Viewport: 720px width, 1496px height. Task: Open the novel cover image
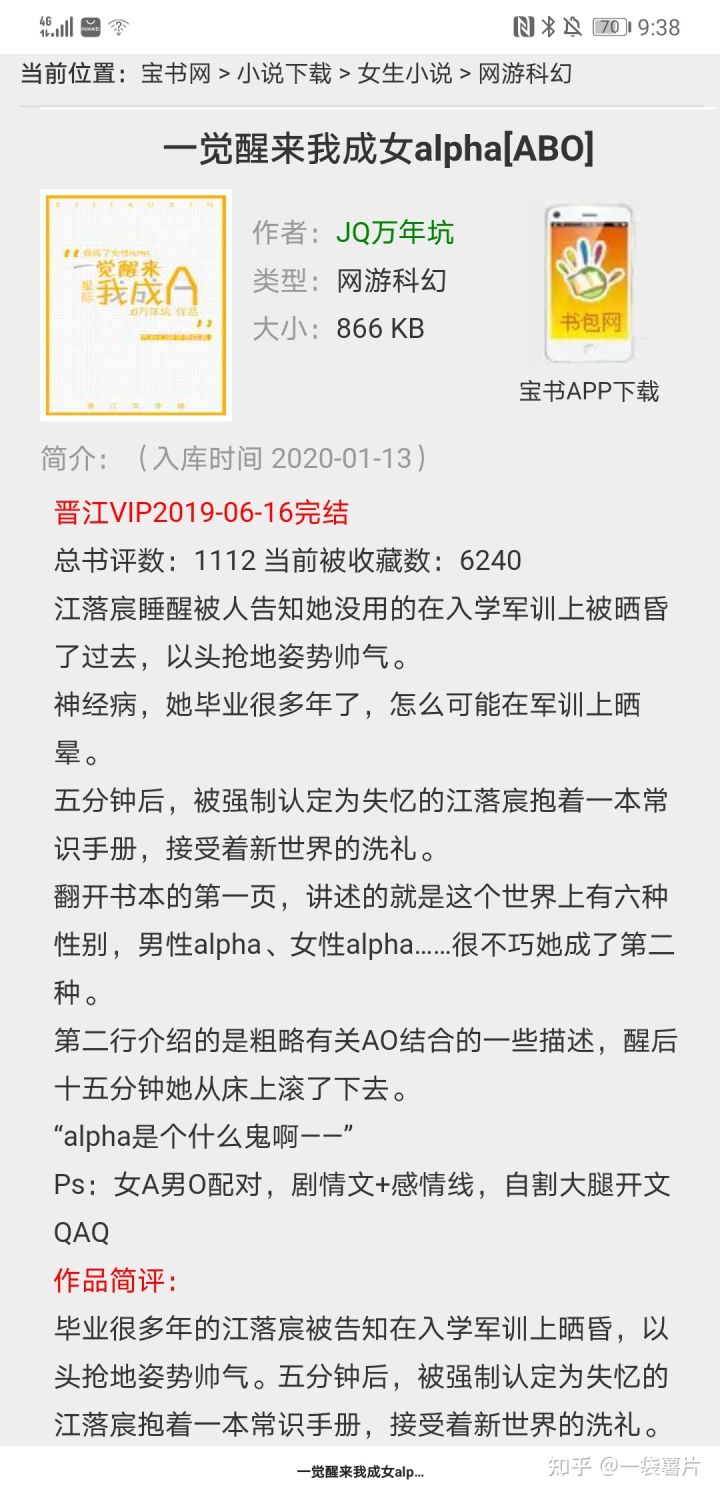pos(136,305)
